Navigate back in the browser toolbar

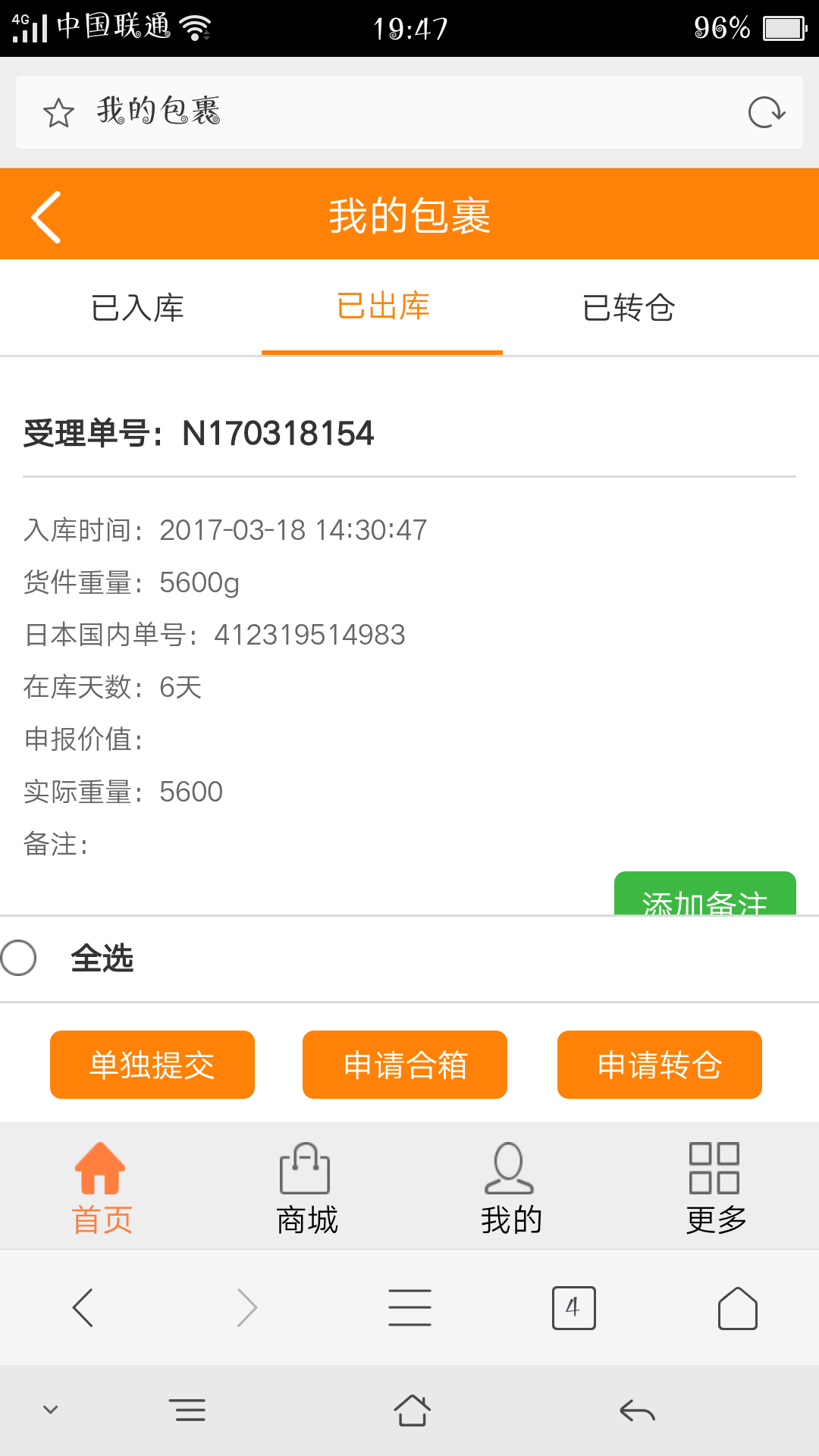click(83, 1307)
